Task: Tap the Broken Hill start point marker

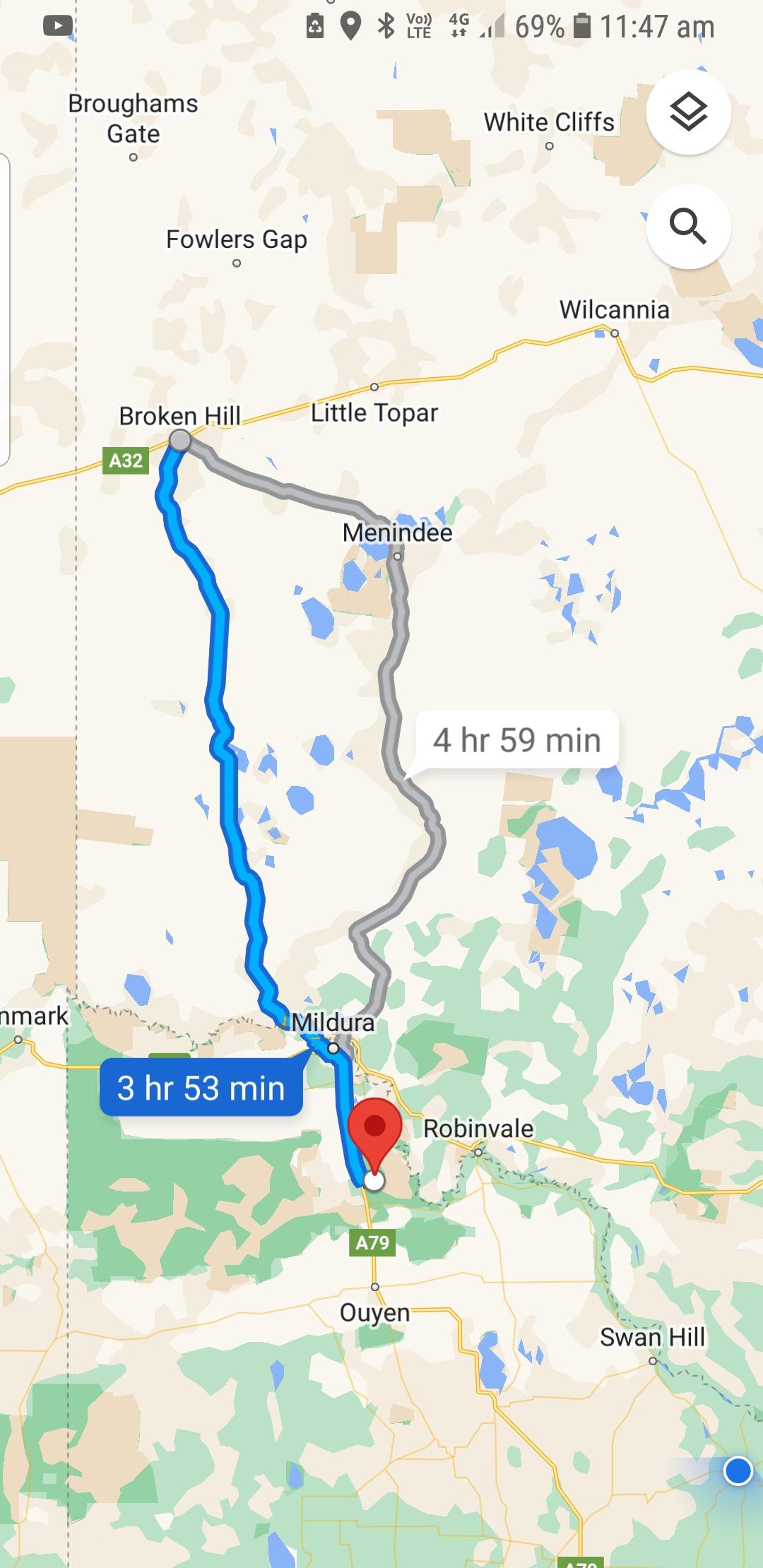Action: (180, 440)
